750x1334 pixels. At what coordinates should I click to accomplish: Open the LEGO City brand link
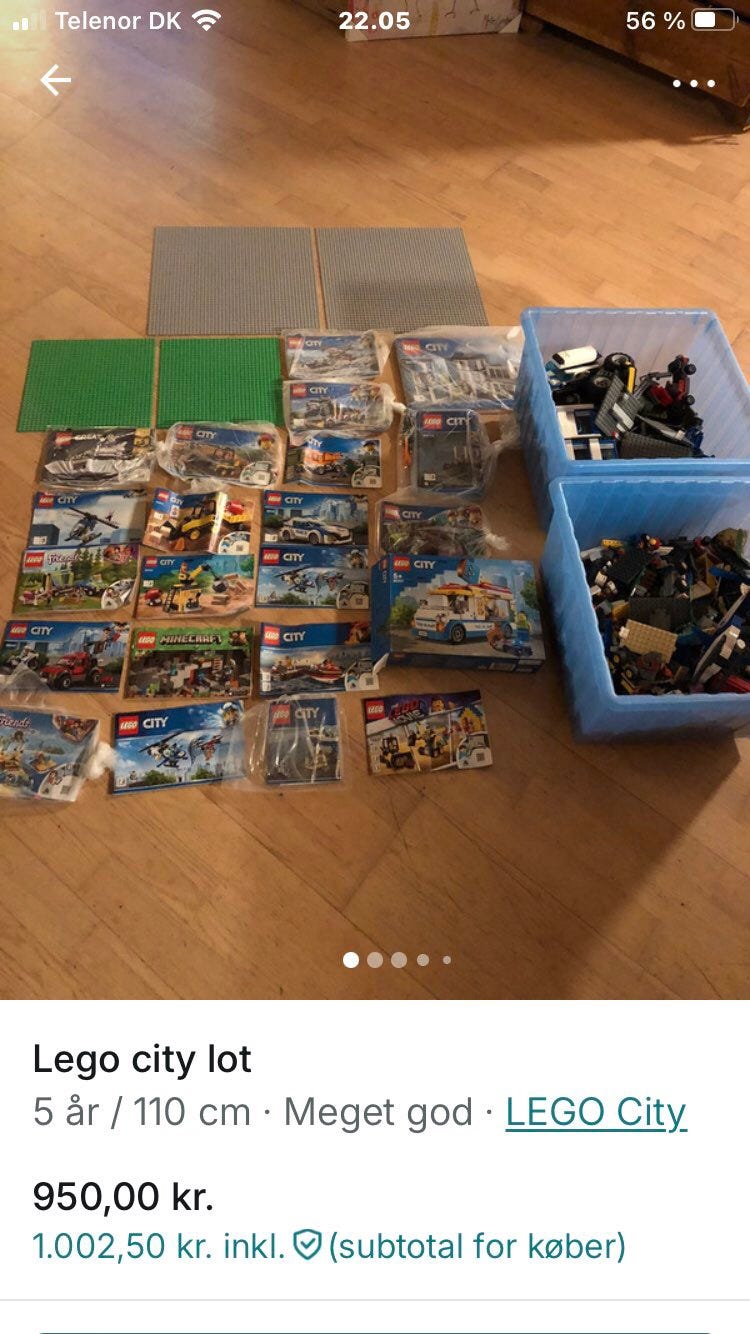tap(596, 1112)
